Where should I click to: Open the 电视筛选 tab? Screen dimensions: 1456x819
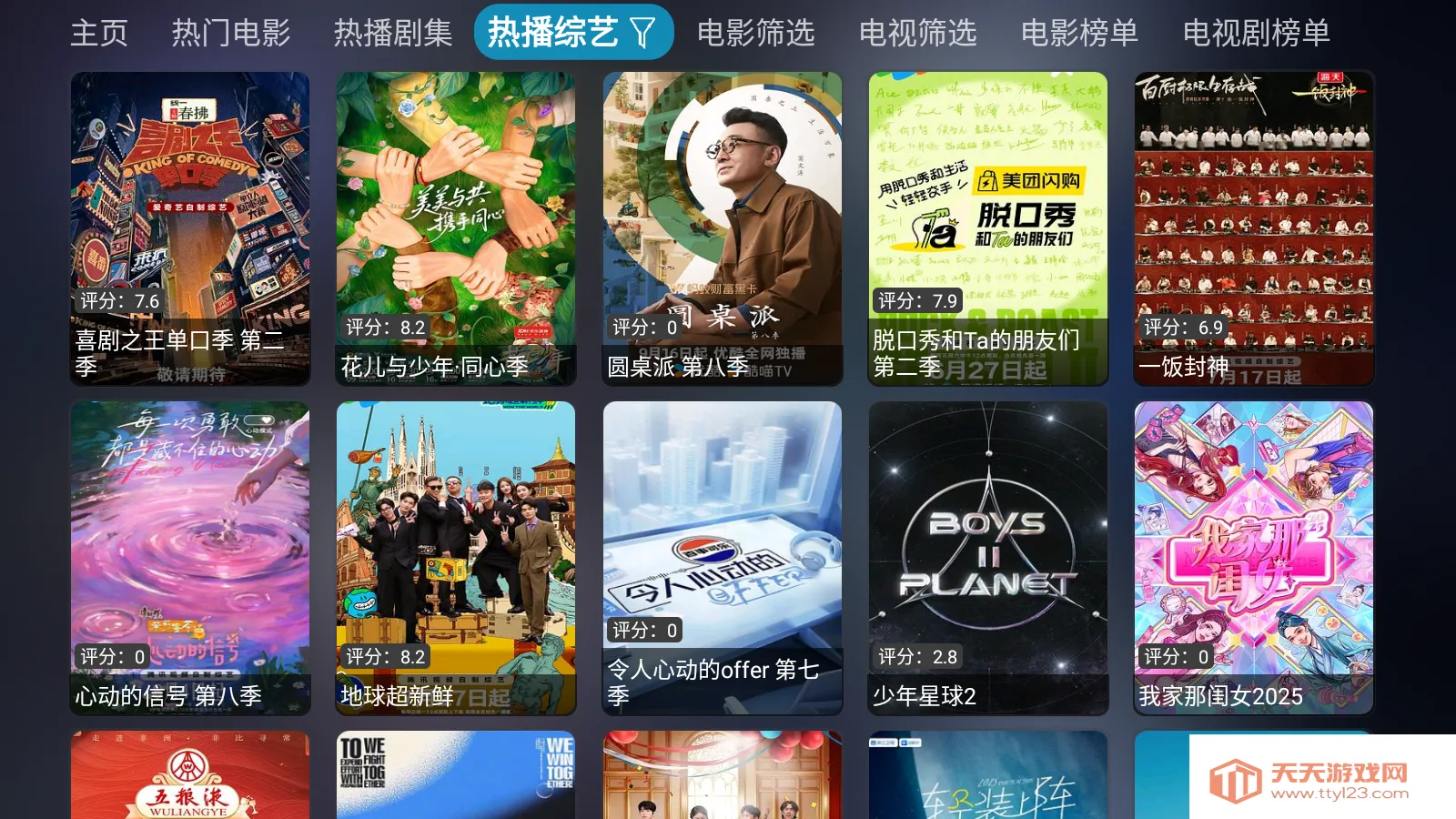pos(917,33)
